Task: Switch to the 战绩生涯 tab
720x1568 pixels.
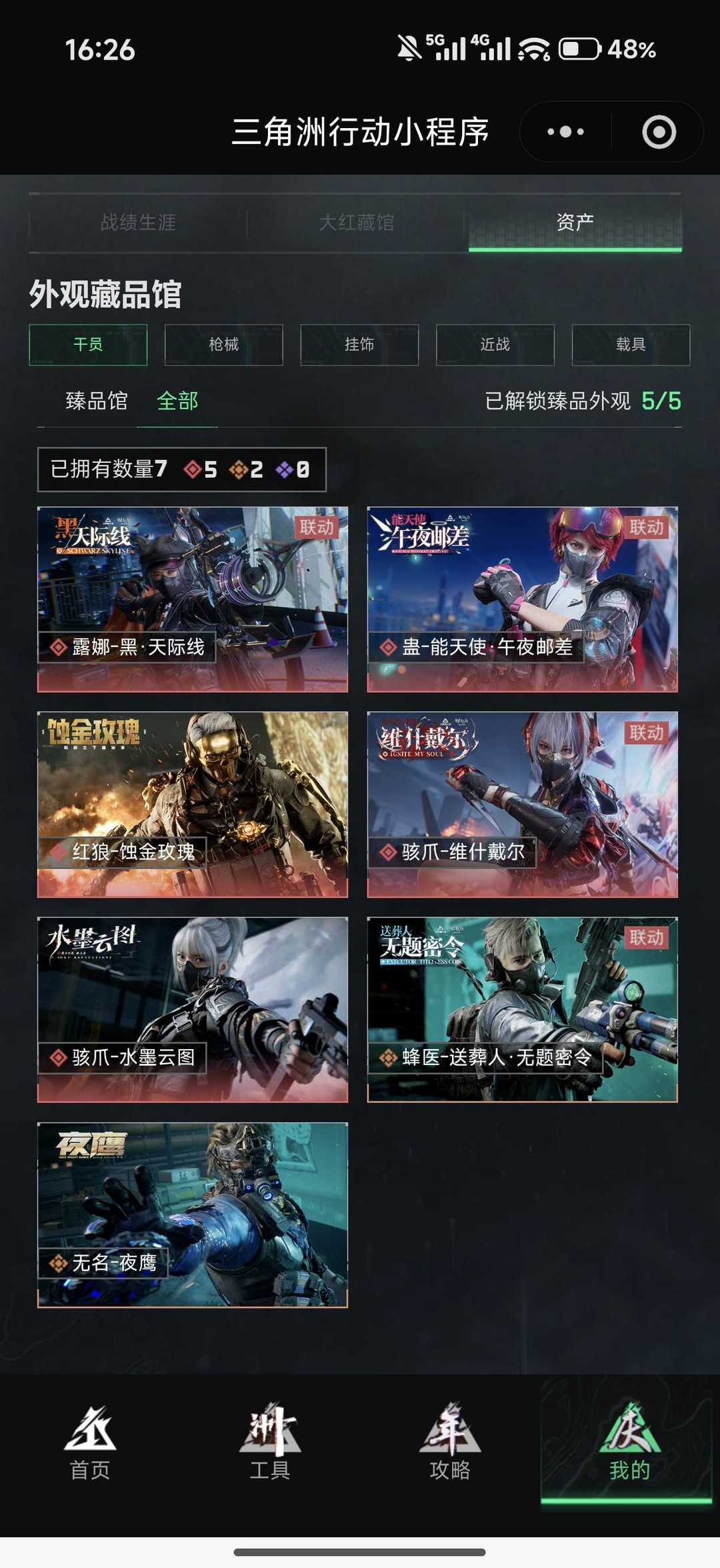Action: (138, 223)
